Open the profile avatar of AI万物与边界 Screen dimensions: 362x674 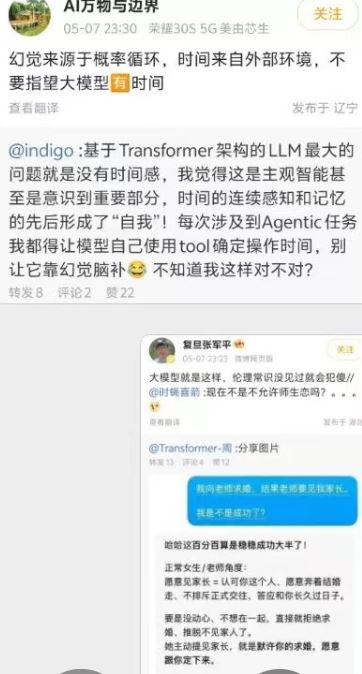pos(30,17)
